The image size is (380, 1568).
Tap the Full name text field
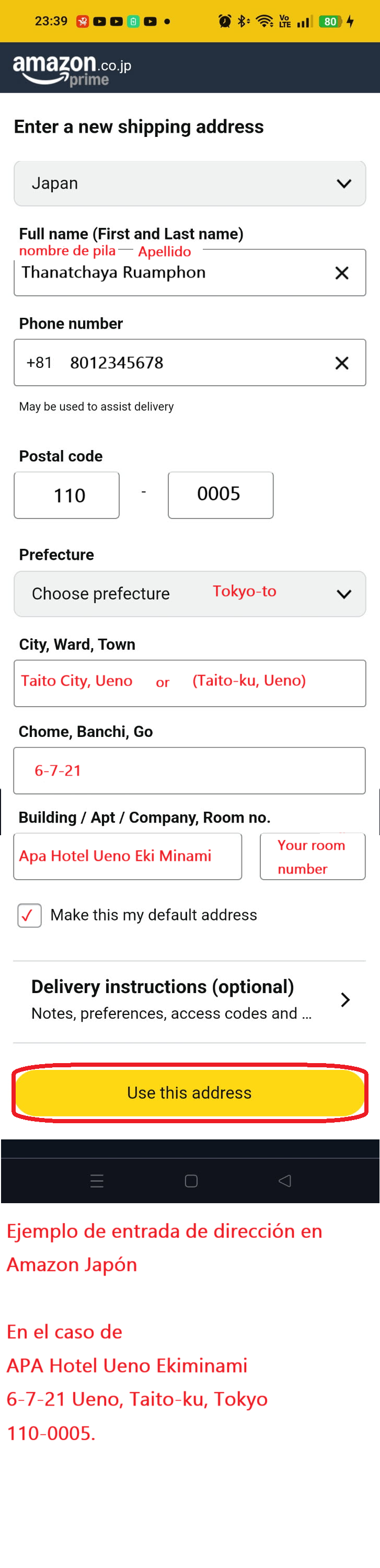[x=170, y=273]
